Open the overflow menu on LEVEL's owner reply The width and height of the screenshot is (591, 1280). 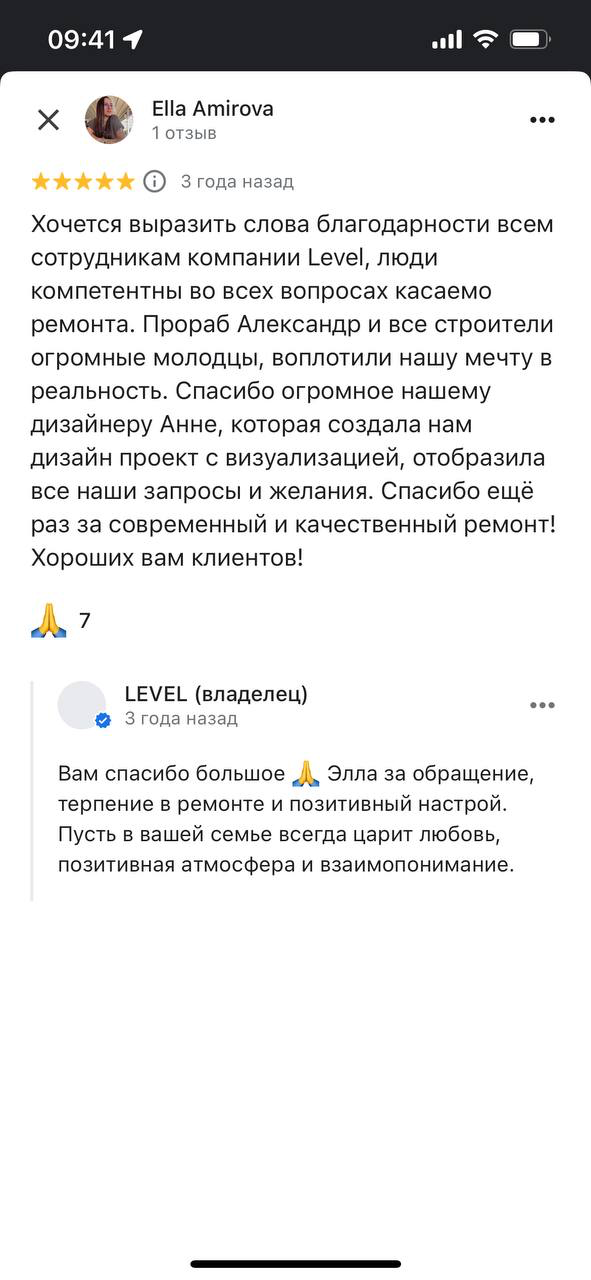[x=542, y=705]
